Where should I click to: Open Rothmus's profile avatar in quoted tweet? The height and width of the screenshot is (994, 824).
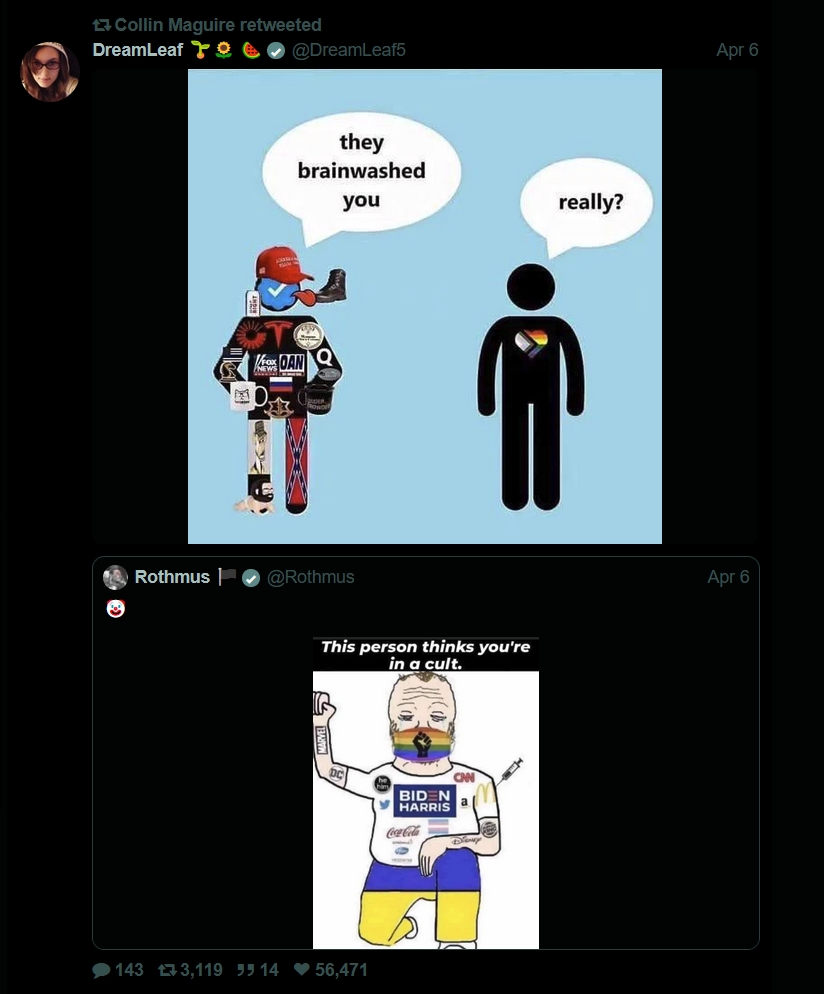[x=116, y=577]
